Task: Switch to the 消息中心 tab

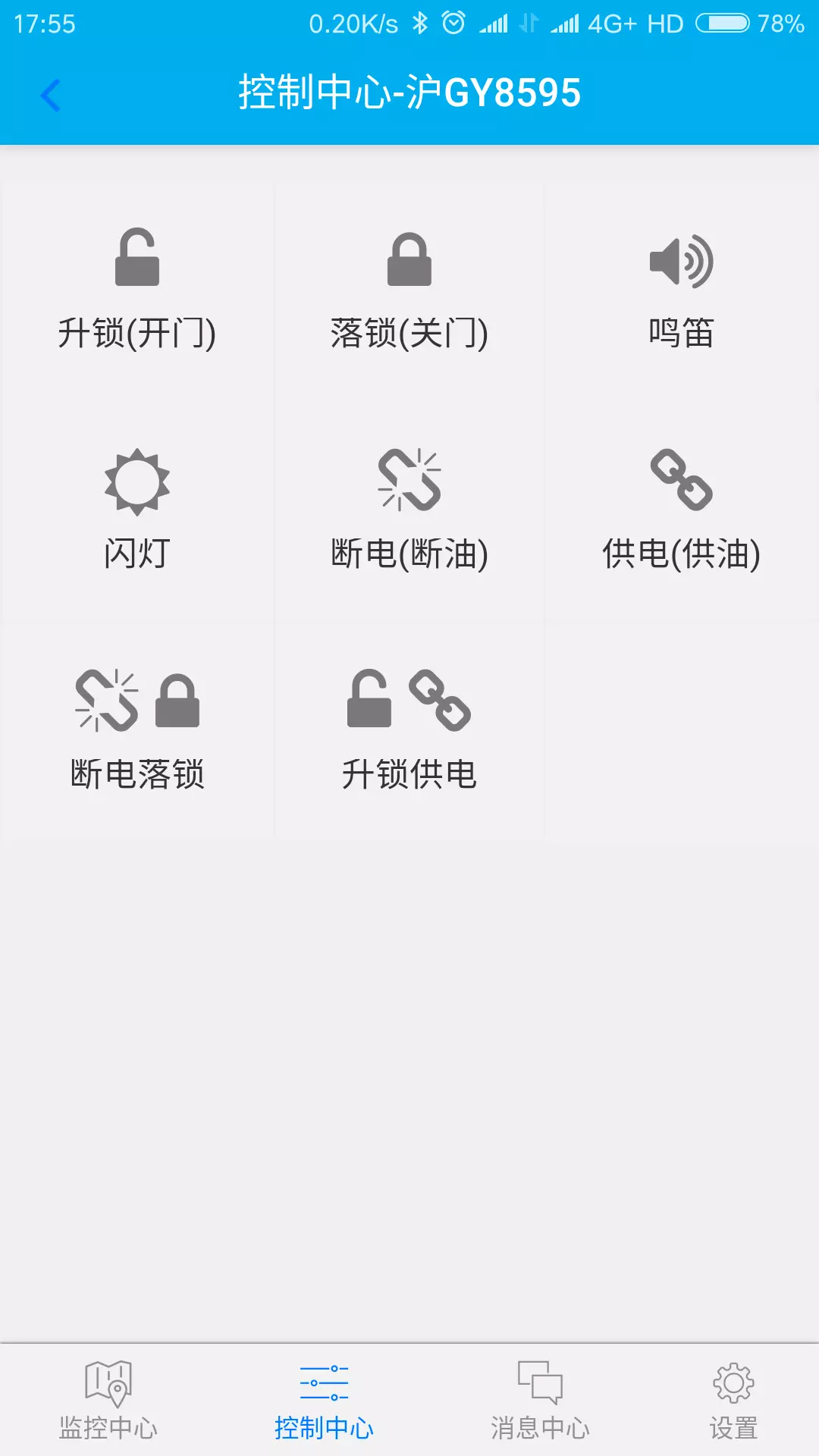Action: click(x=540, y=1400)
